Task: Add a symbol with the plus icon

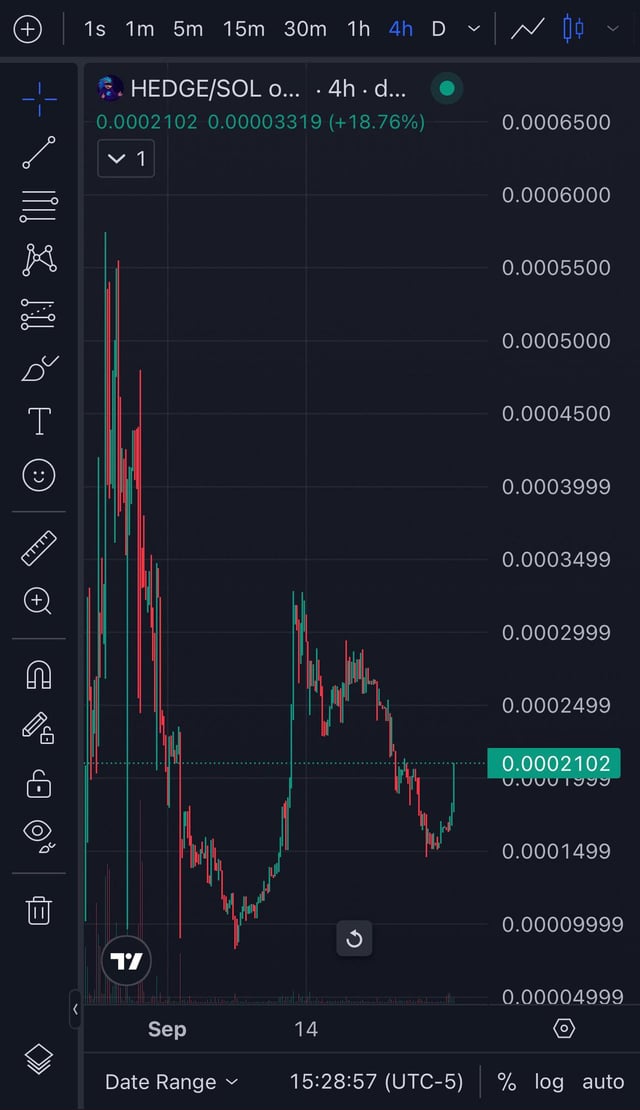Action: coord(27,29)
